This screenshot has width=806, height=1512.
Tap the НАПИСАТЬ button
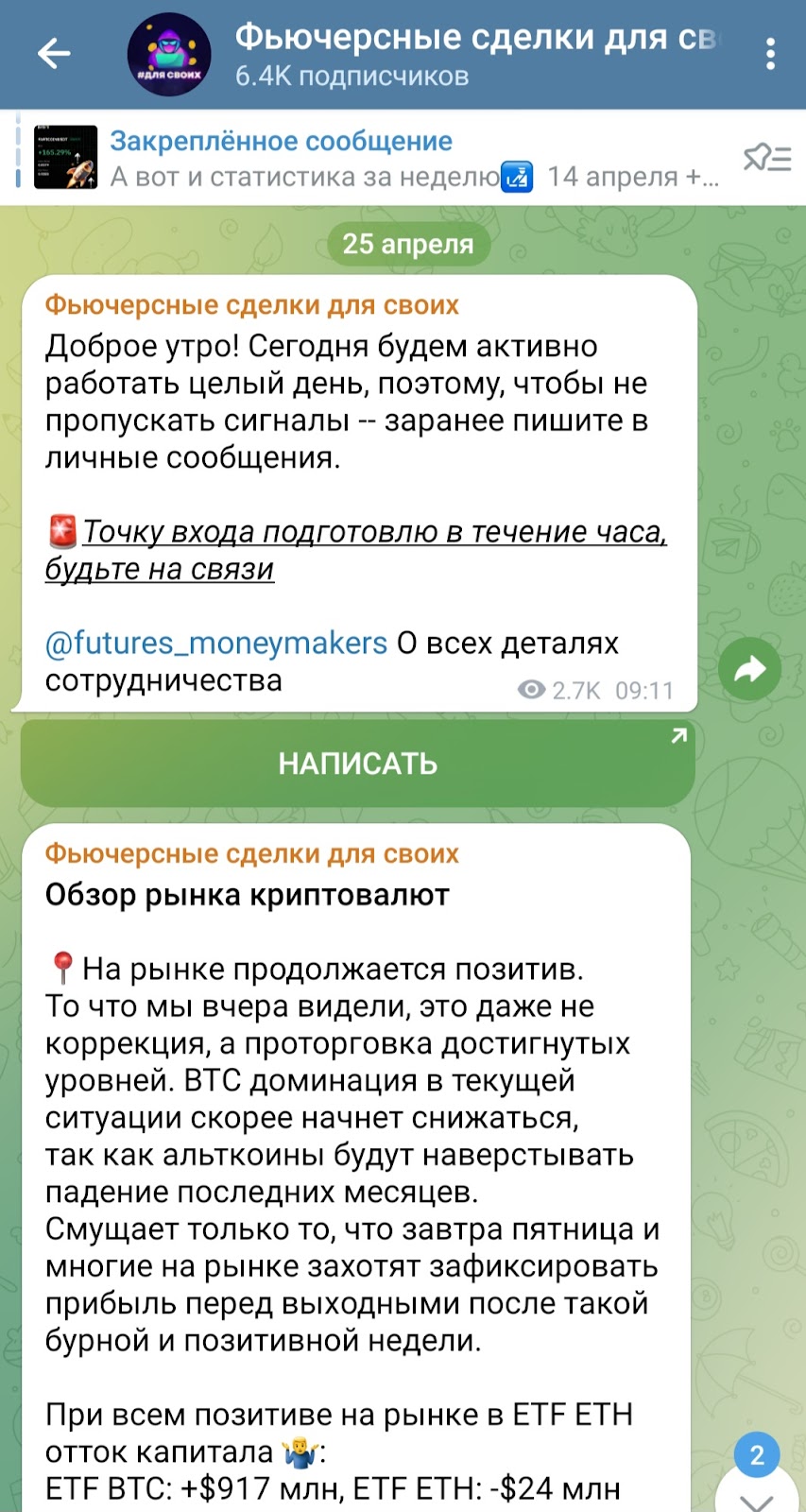357,764
